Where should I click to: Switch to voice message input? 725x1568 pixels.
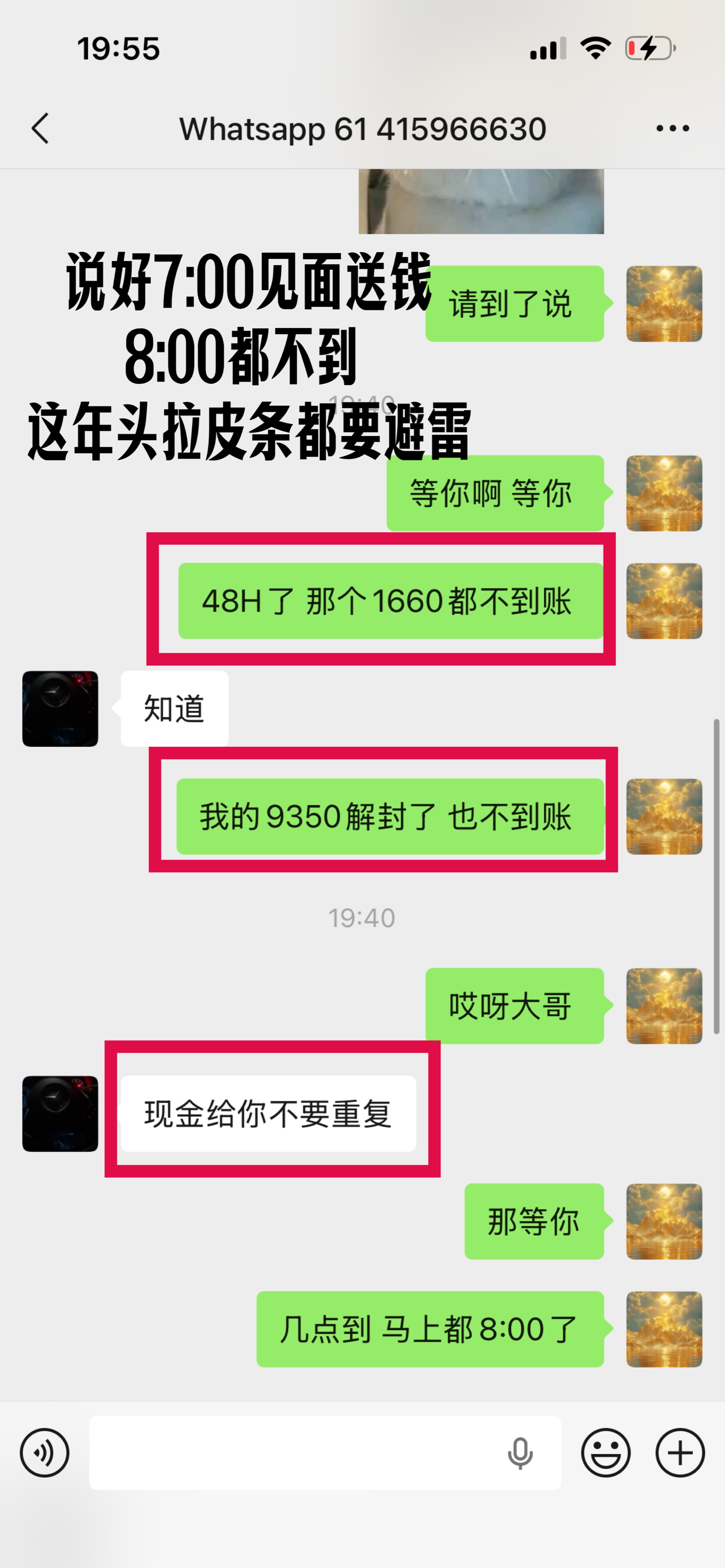(45, 1453)
